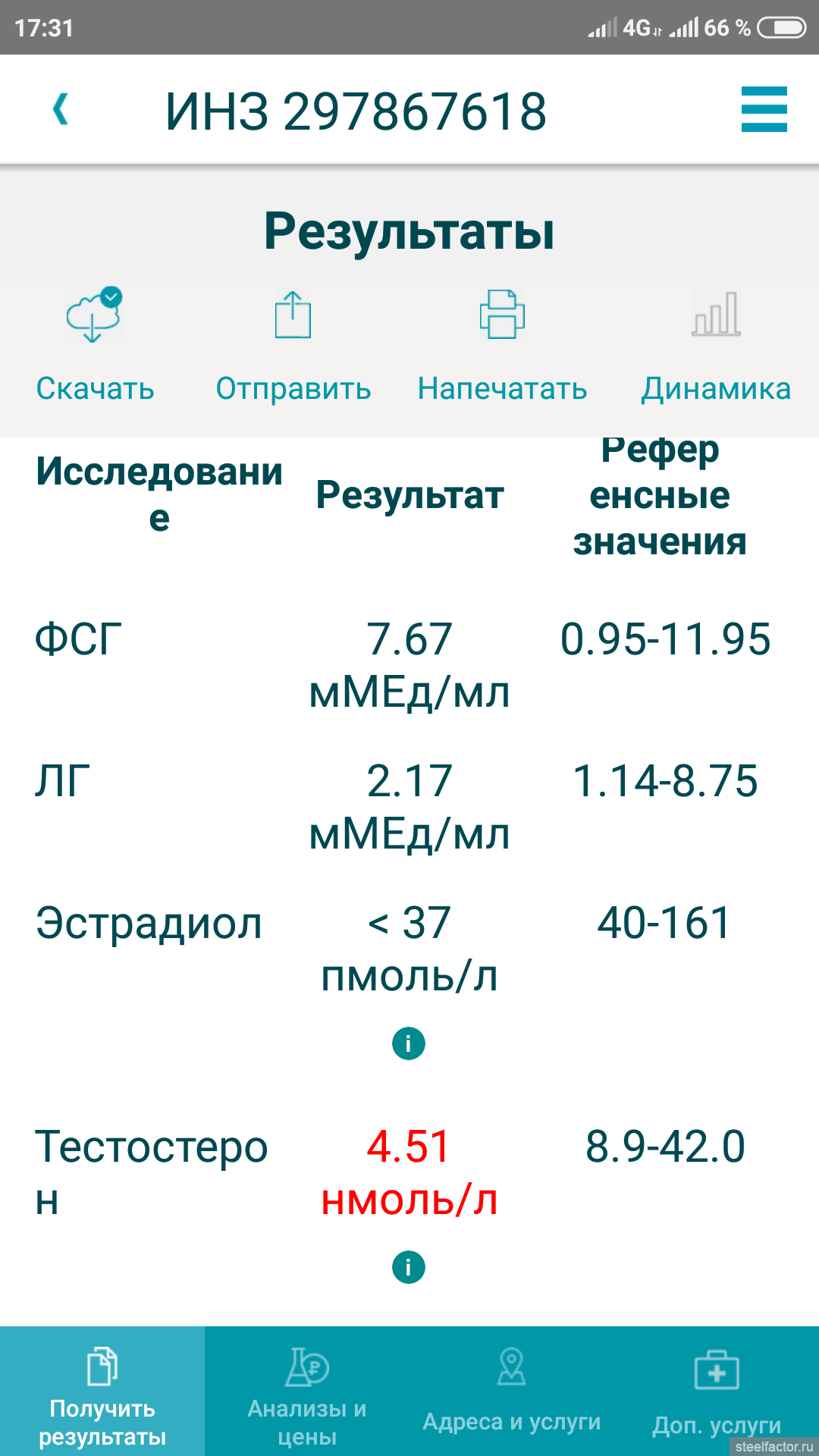This screenshot has width=819, height=1456.
Task: Open the Динамика chart
Action: (716, 346)
